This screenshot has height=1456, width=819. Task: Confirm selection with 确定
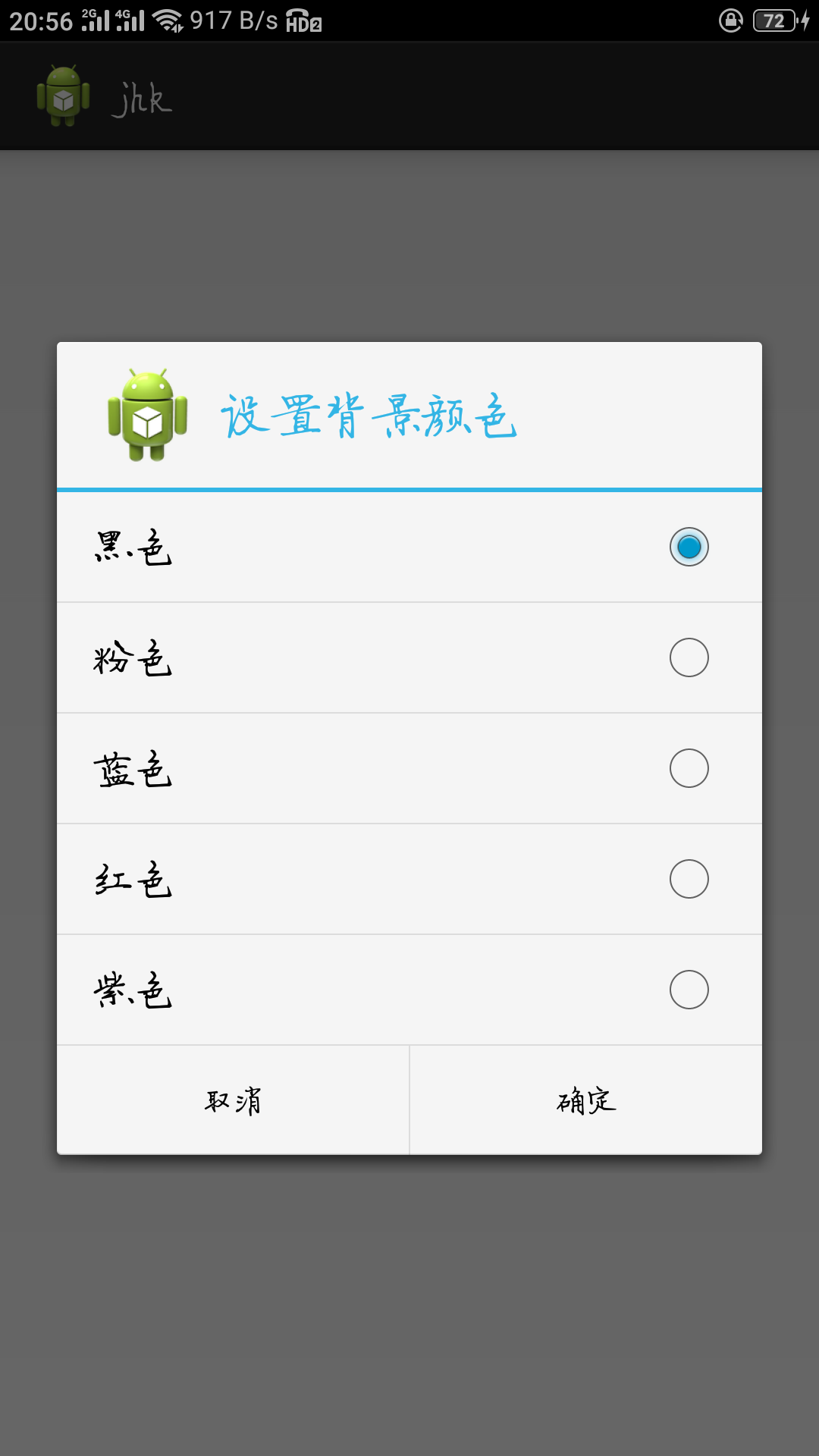coord(585,1100)
